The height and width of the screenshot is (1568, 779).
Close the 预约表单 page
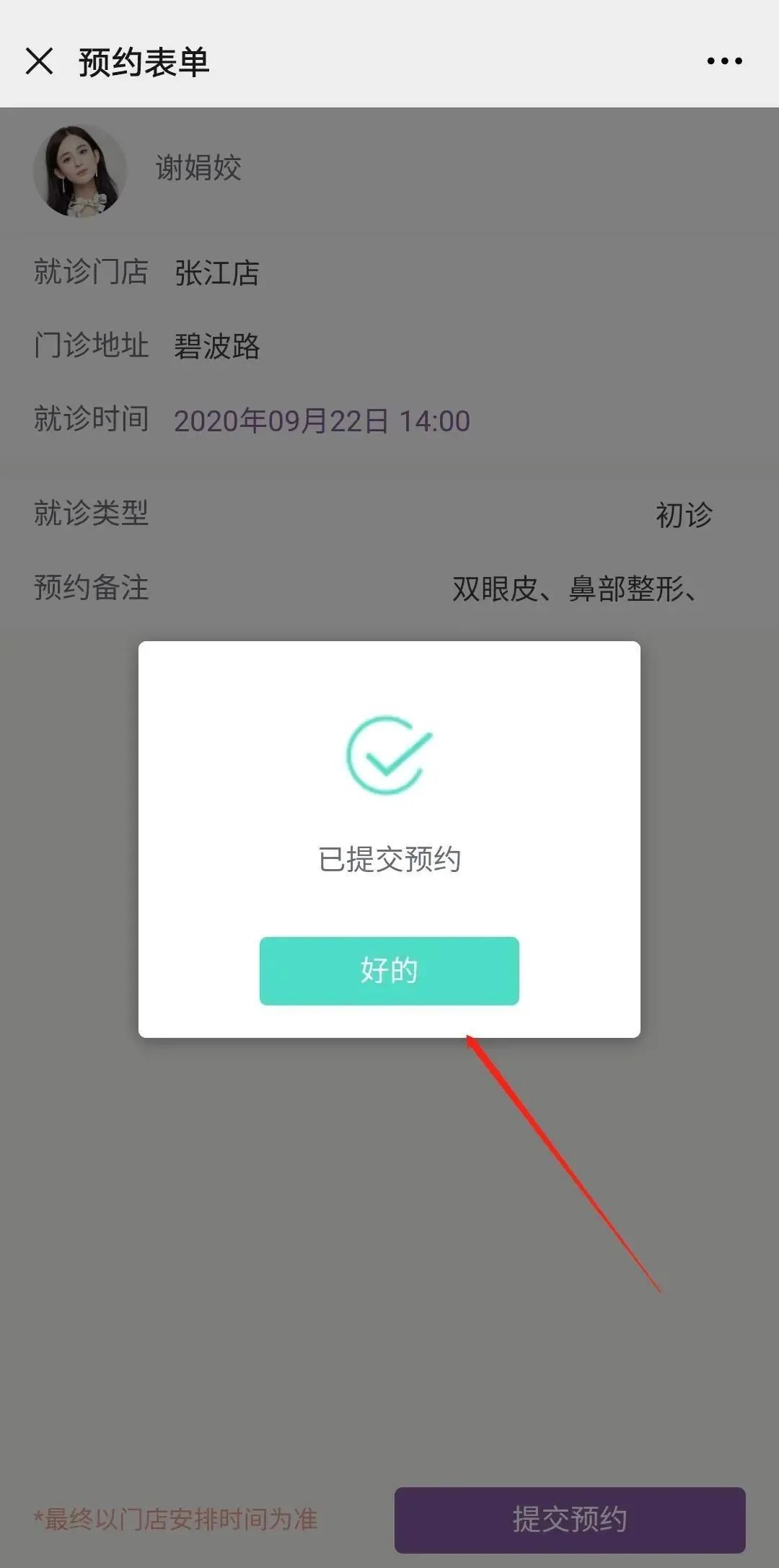[40, 61]
